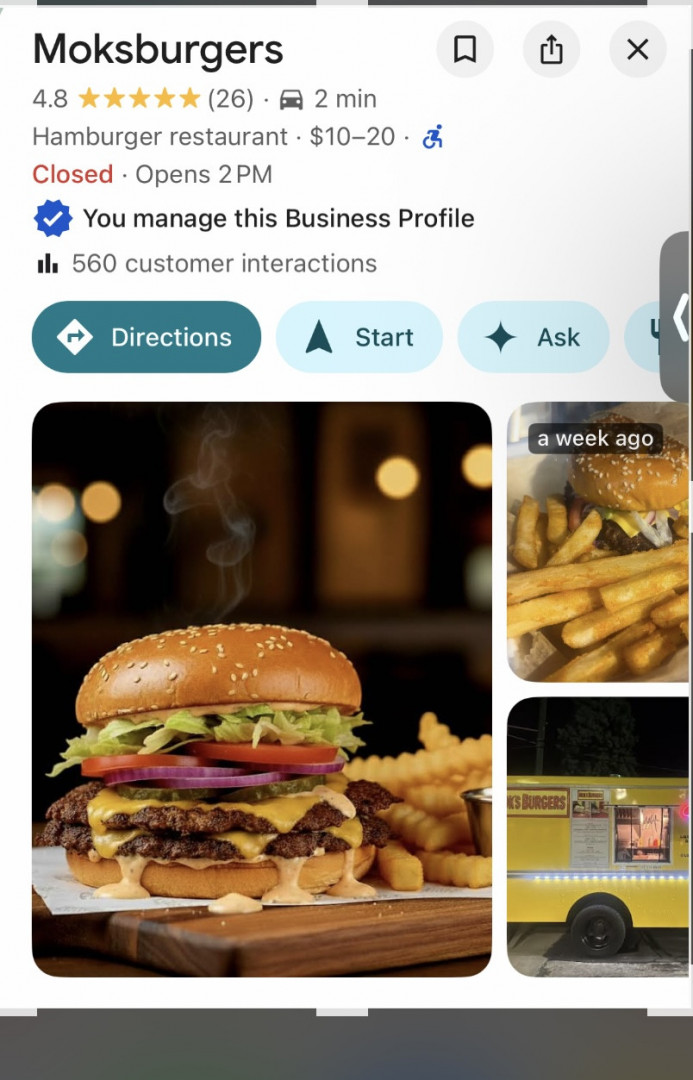
Task: Expand the Closed · Opens 2 PM hours
Action: 152,174
